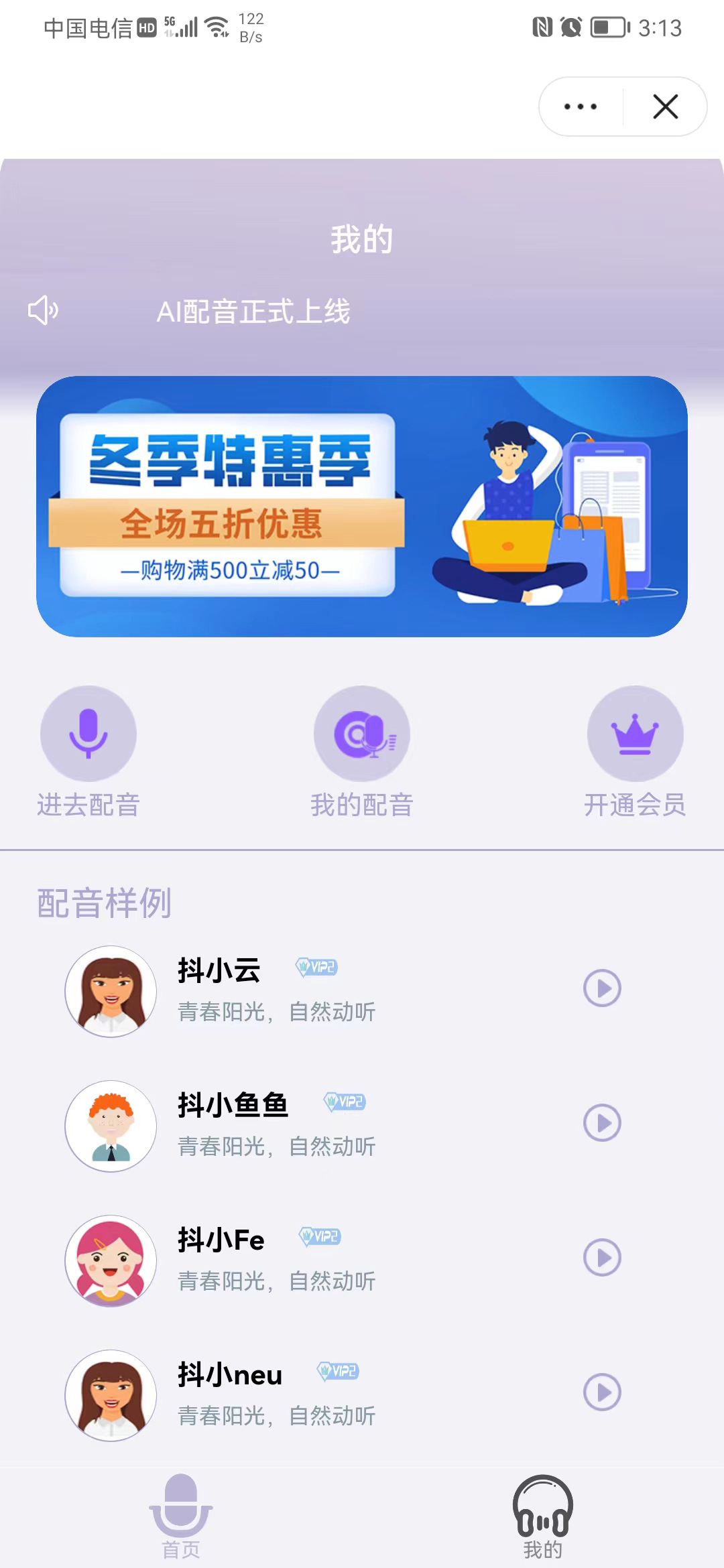The image size is (724, 1568).
Task: Open the AI配音正式上线 announcement
Action: coord(253,312)
